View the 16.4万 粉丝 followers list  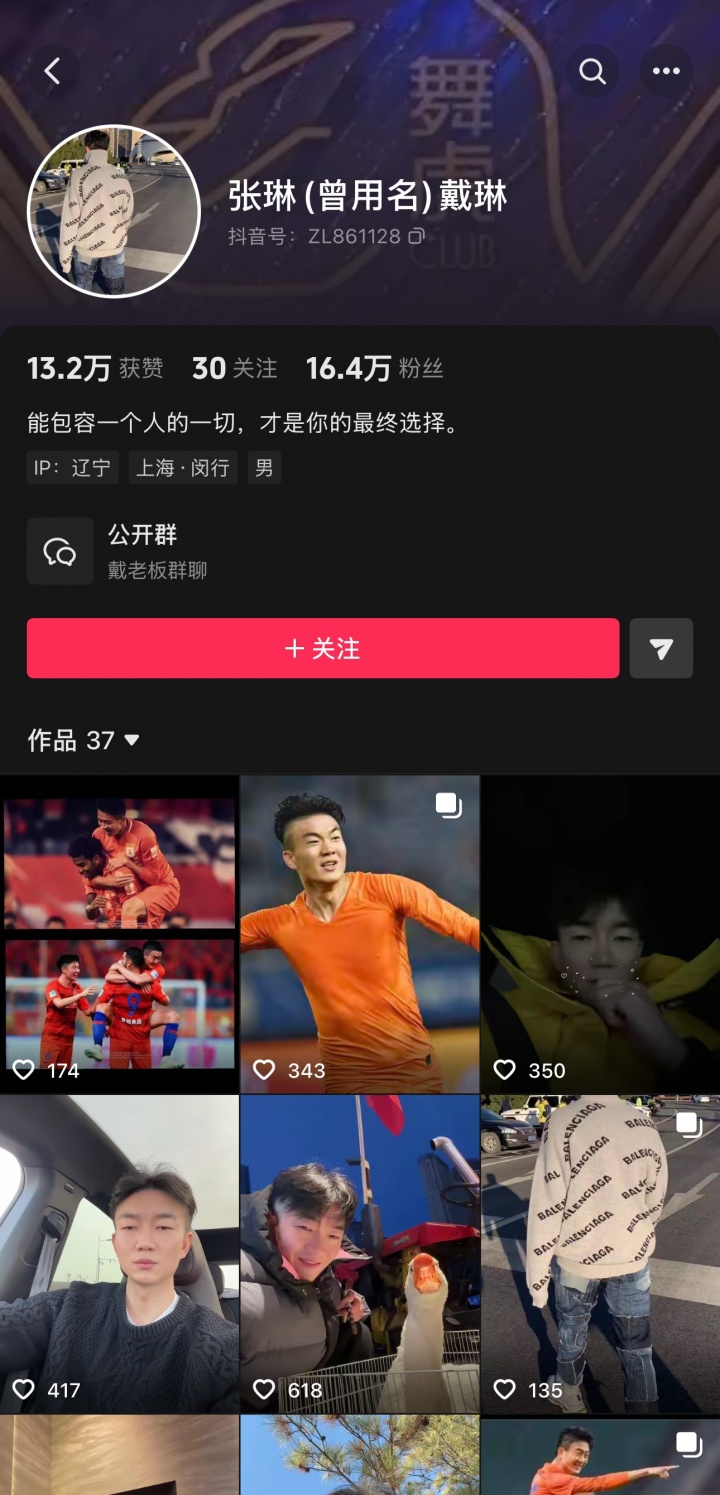(x=374, y=368)
